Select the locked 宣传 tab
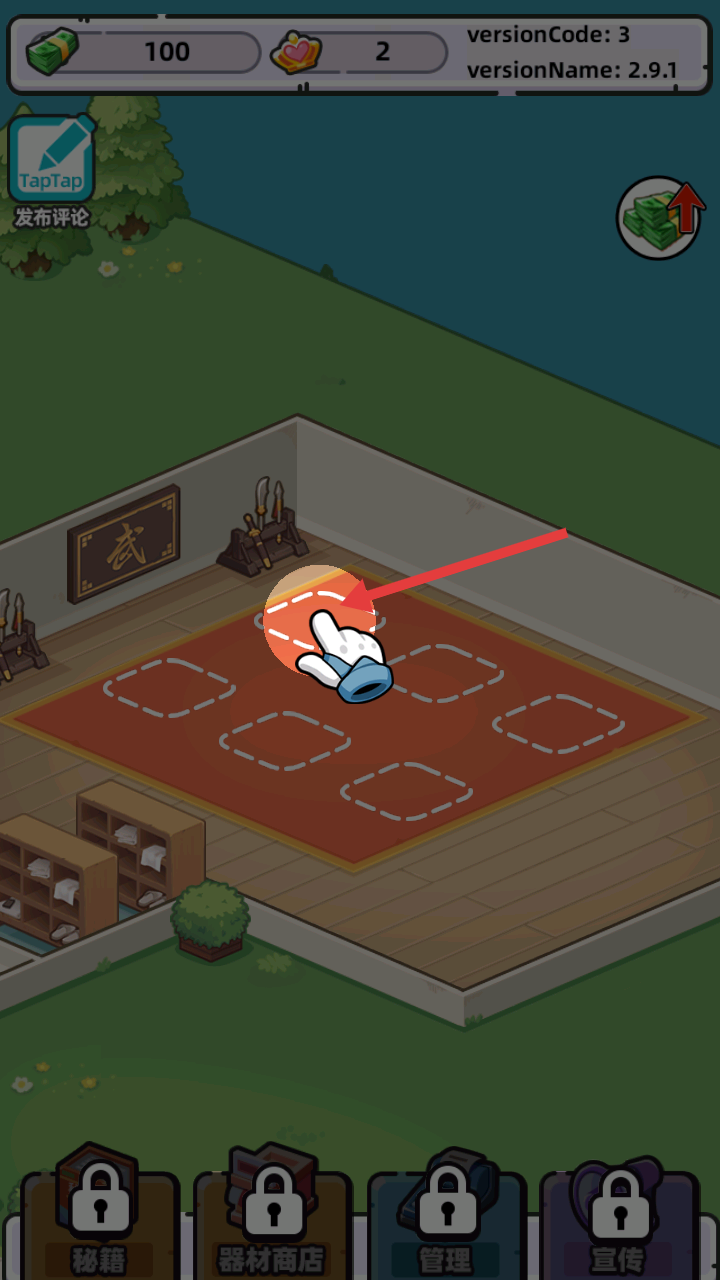Viewport: 720px width, 1280px height. click(619, 1213)
